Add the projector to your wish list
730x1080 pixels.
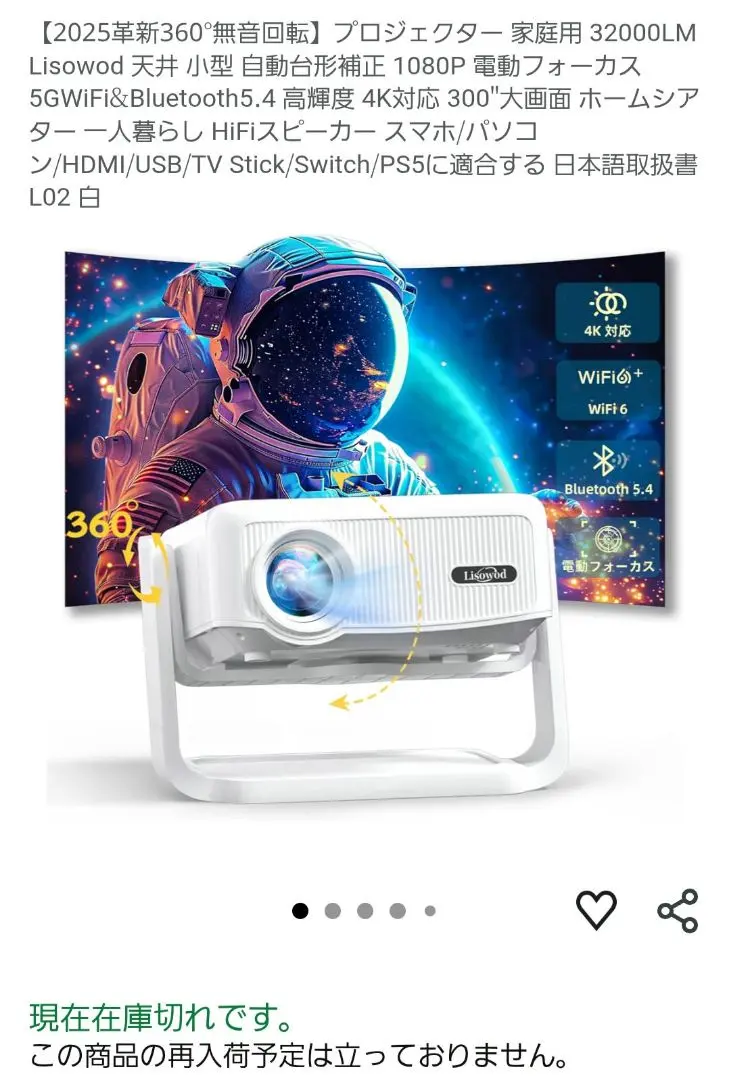click(596, 910)
